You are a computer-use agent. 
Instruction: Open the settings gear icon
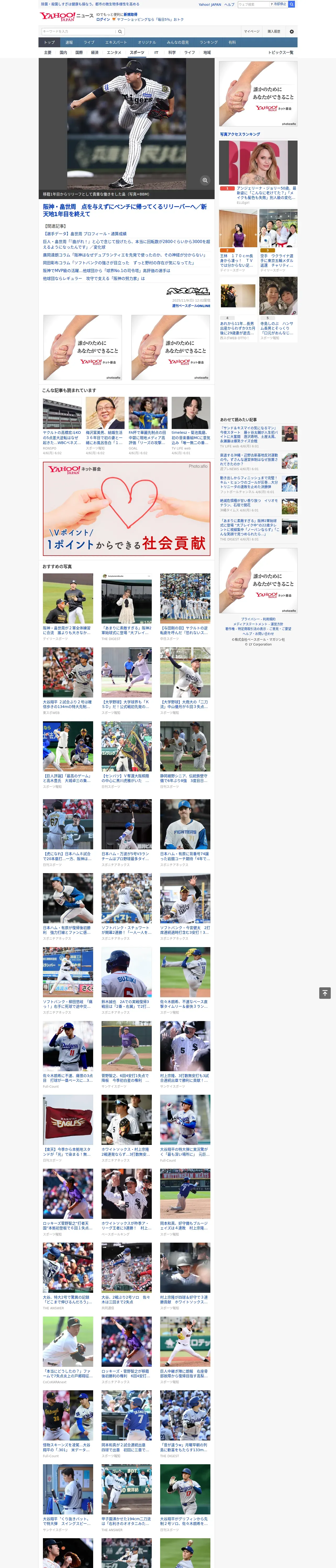pos(292,31)
